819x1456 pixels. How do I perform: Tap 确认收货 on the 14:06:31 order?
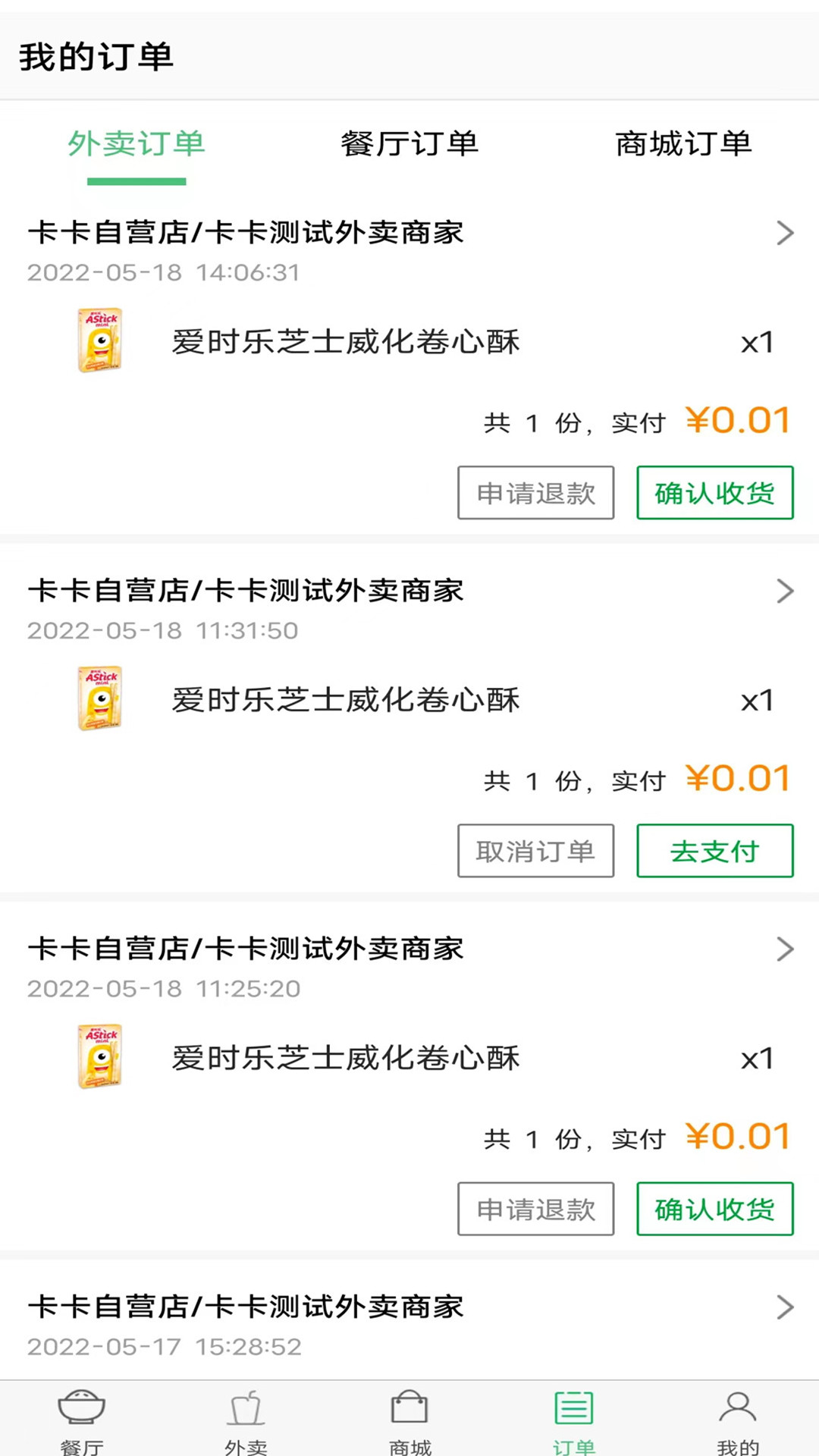click(714, 493)
